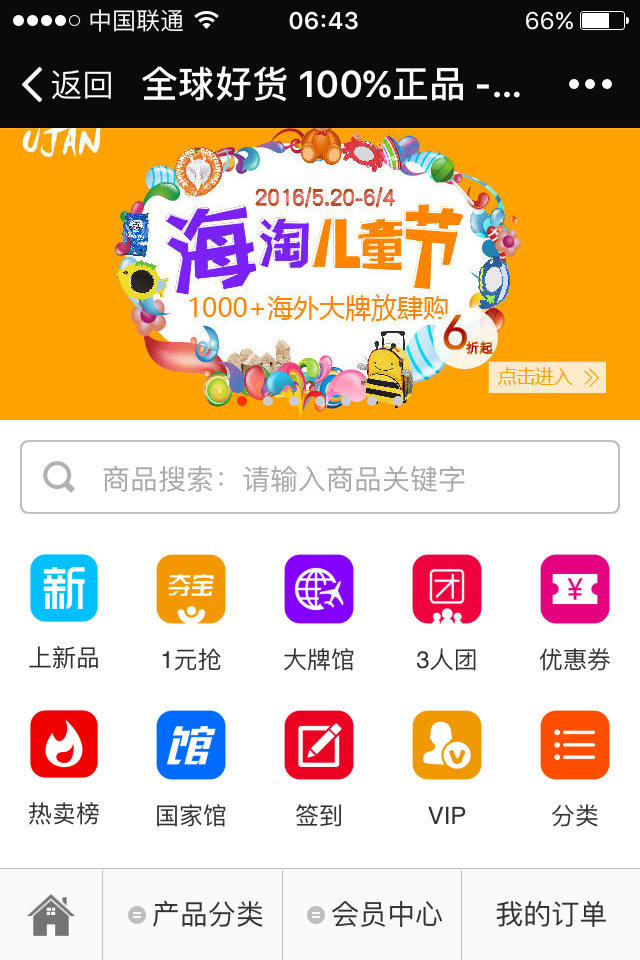Viewport: 640px width, 960px height.
Task: Open the three-dot overflow menu
Action: (589, 85)
